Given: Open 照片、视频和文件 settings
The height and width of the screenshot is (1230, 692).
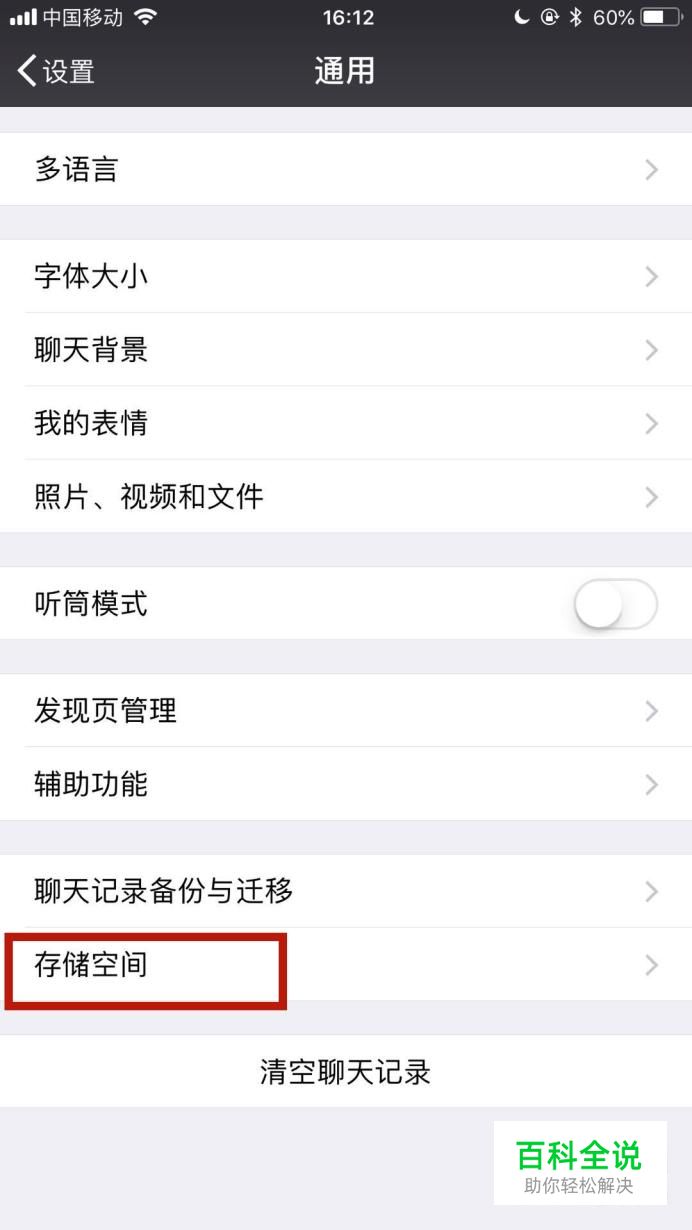Looking at the screenshot, I should (x=345, y=497).
